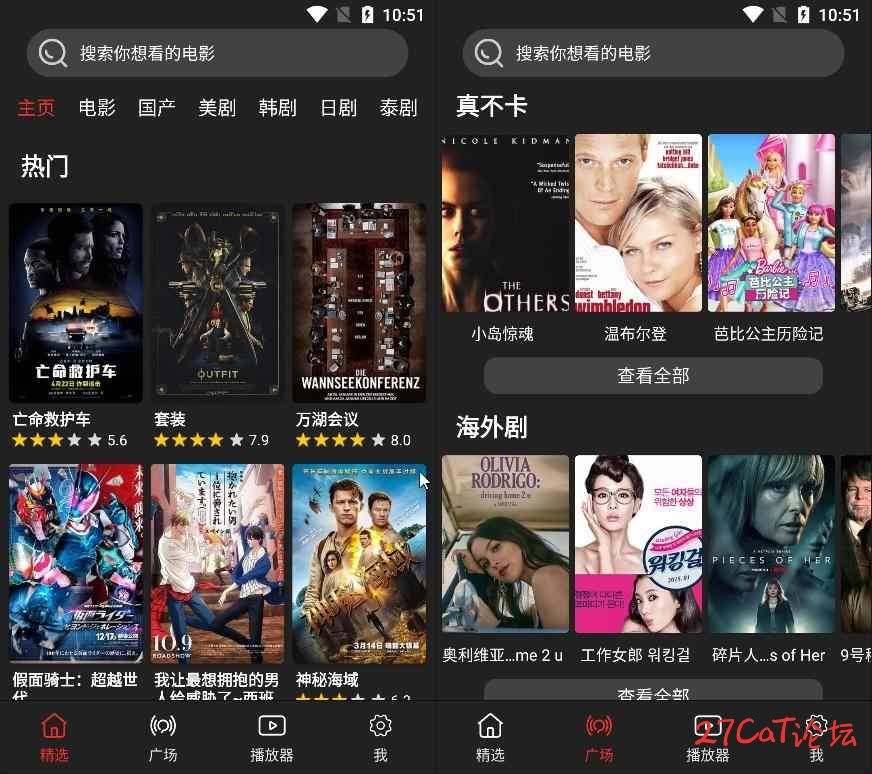
Task: Switch to the 电影 tab
Action: [97, 108]
